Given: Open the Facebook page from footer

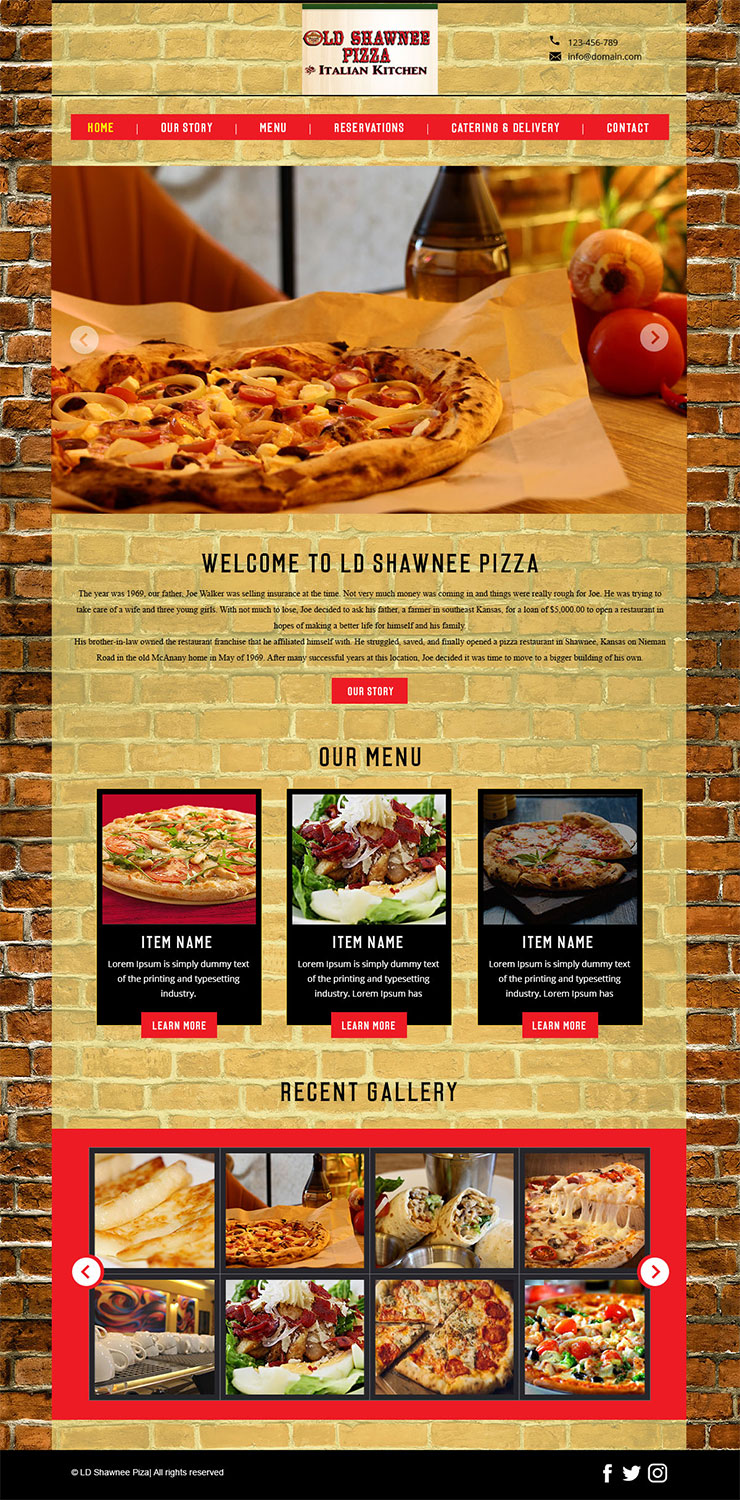Looking at the screenshot, I should point(607,1473).
